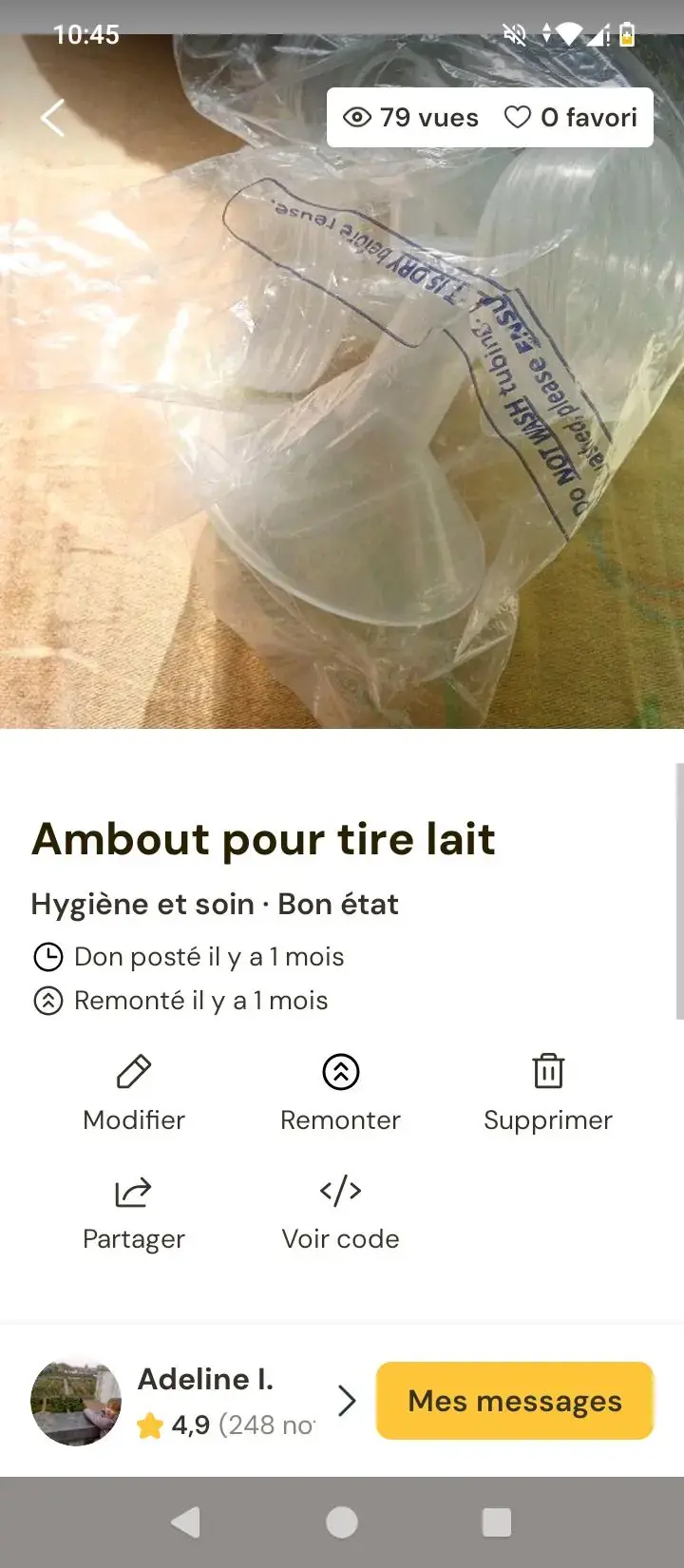Go back using the top-left arrow
Viewport: 684px width, 1568px height.
point(53,118)
